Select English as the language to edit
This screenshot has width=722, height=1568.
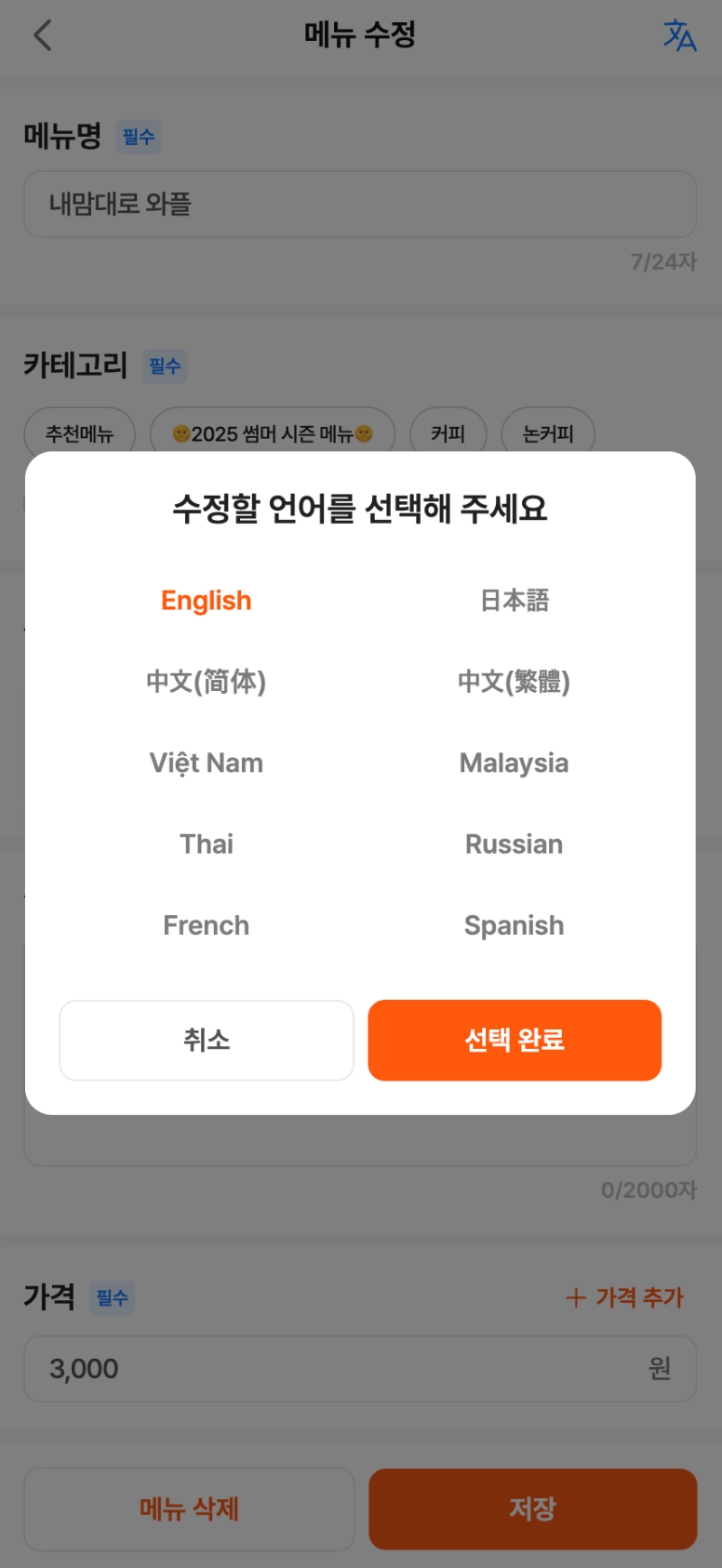pyautogui.click(x=206, y=601)
